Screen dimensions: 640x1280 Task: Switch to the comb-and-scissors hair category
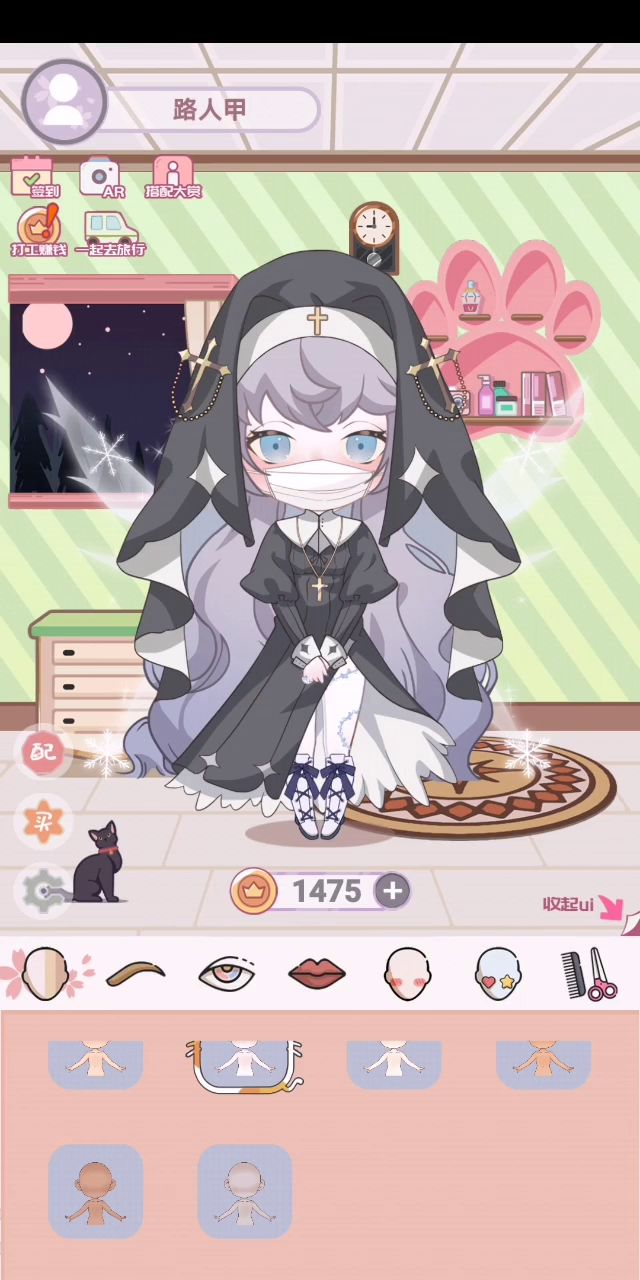588,973
